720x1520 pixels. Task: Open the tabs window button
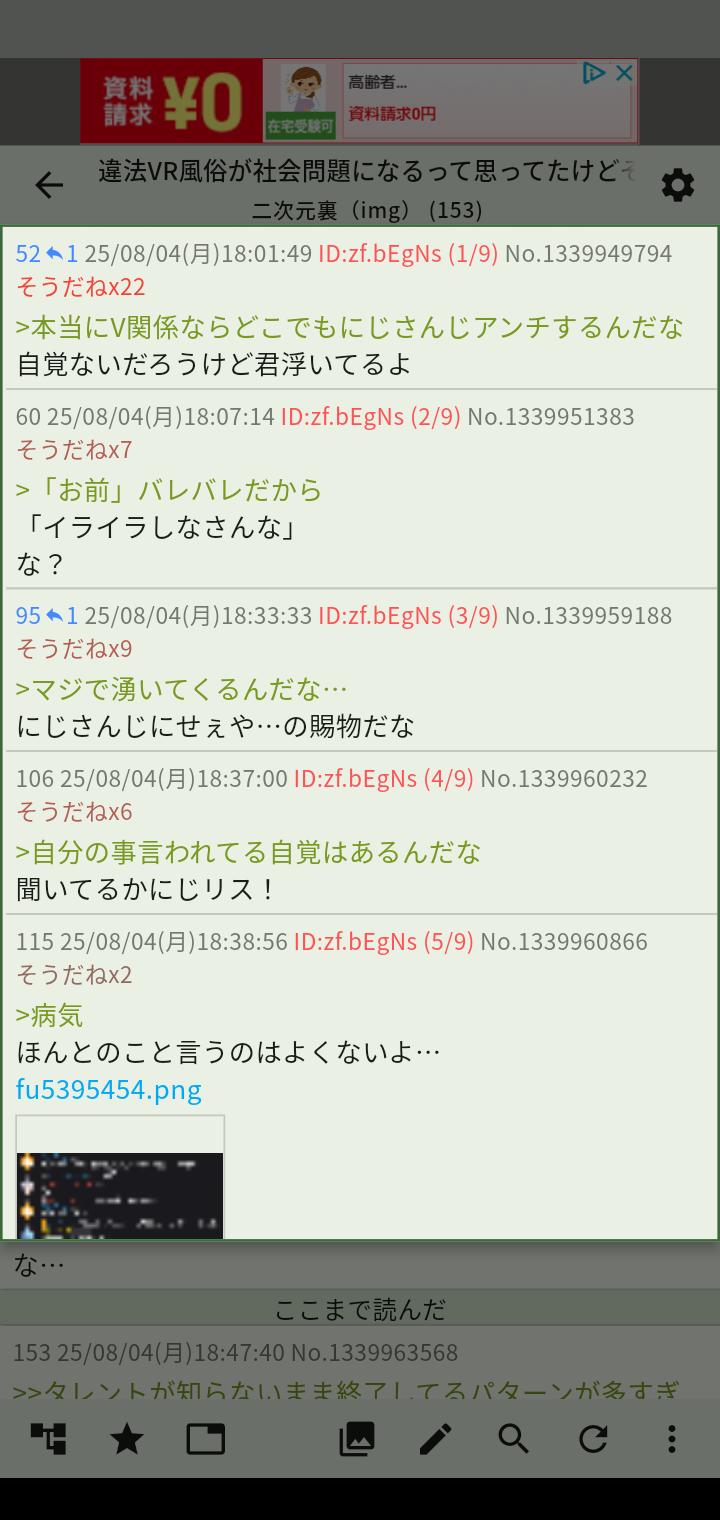(206, 1439)
